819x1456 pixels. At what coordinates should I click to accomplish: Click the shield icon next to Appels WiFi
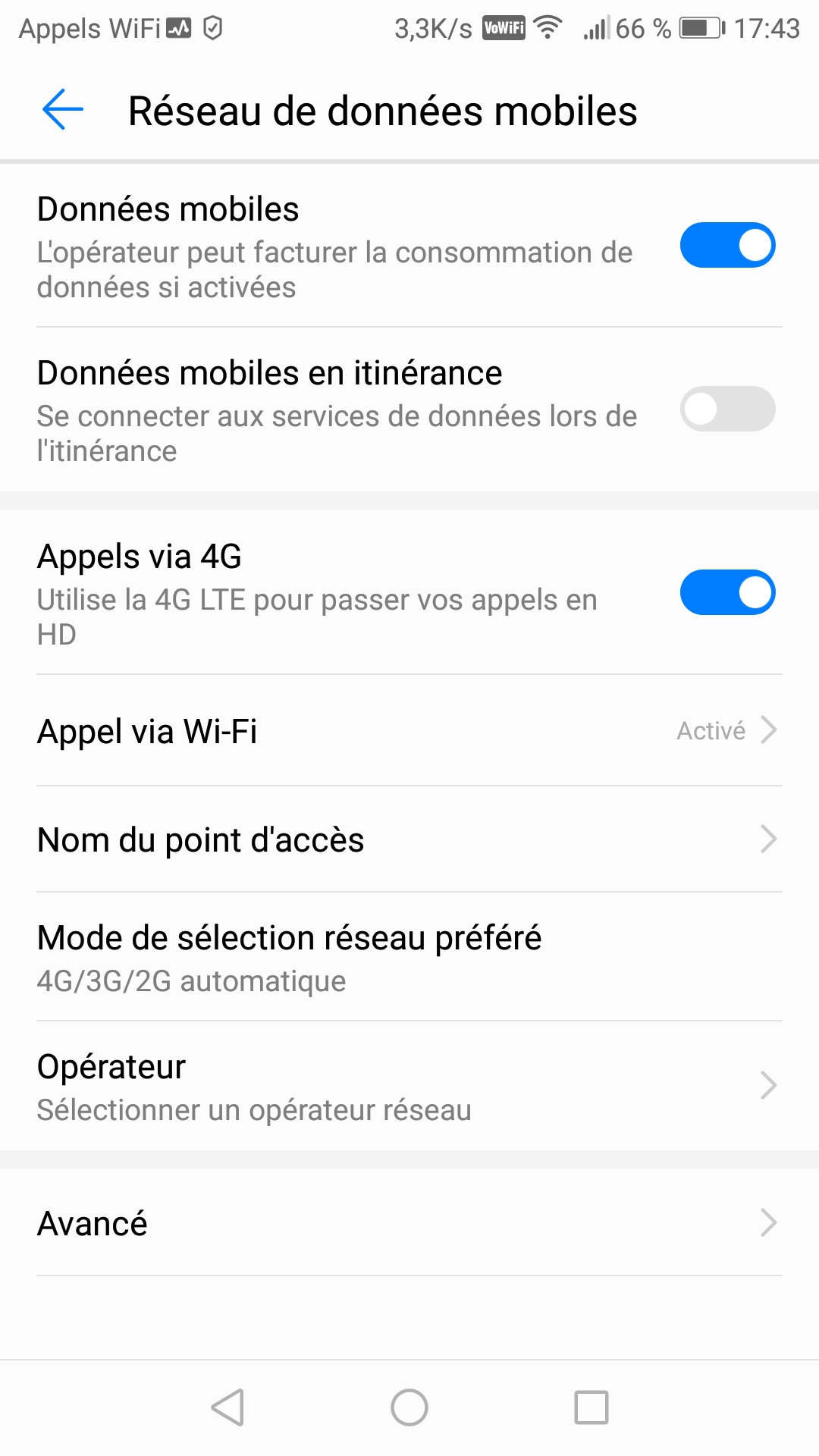coord(212,28)
